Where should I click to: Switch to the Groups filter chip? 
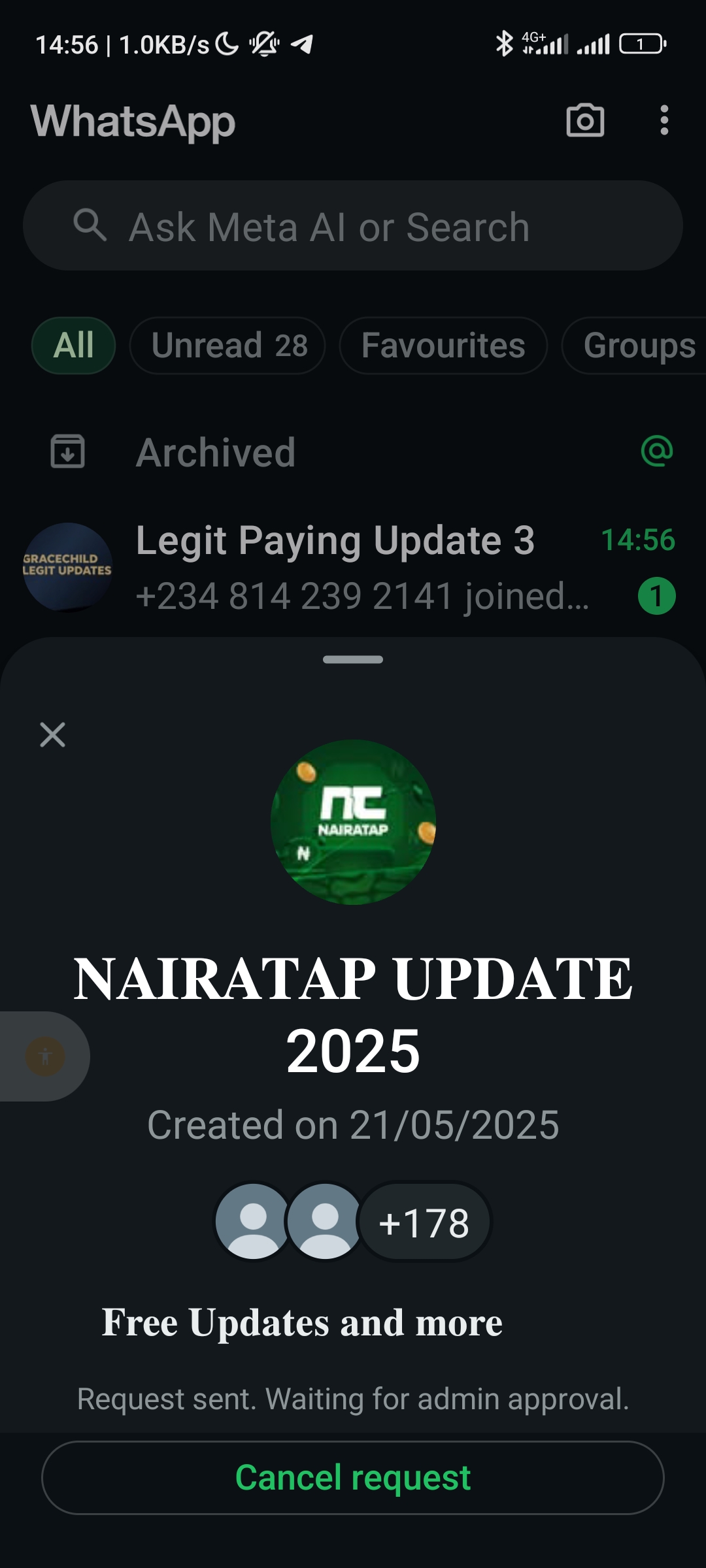click(637, 345)
